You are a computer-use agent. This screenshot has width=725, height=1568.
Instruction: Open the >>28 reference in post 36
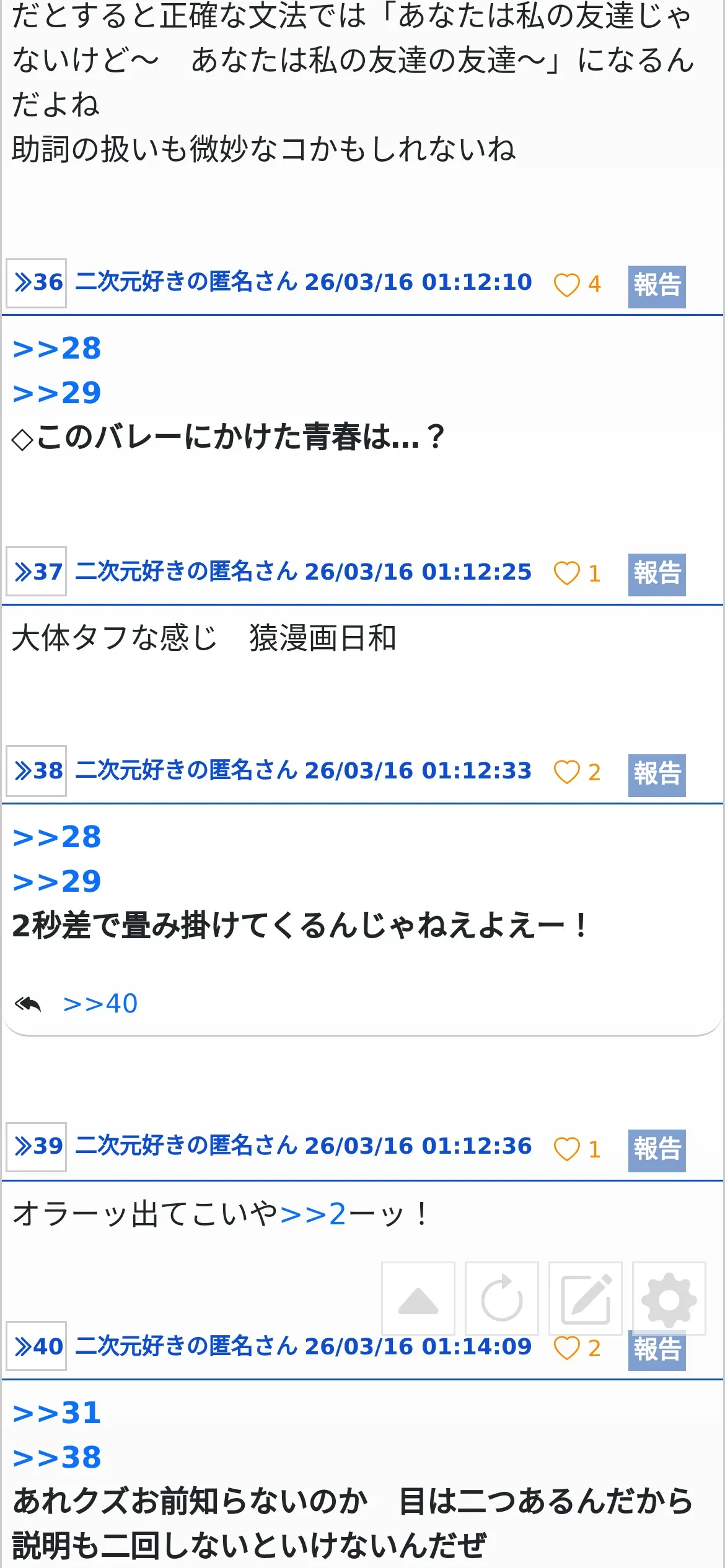tap(57, 349)
